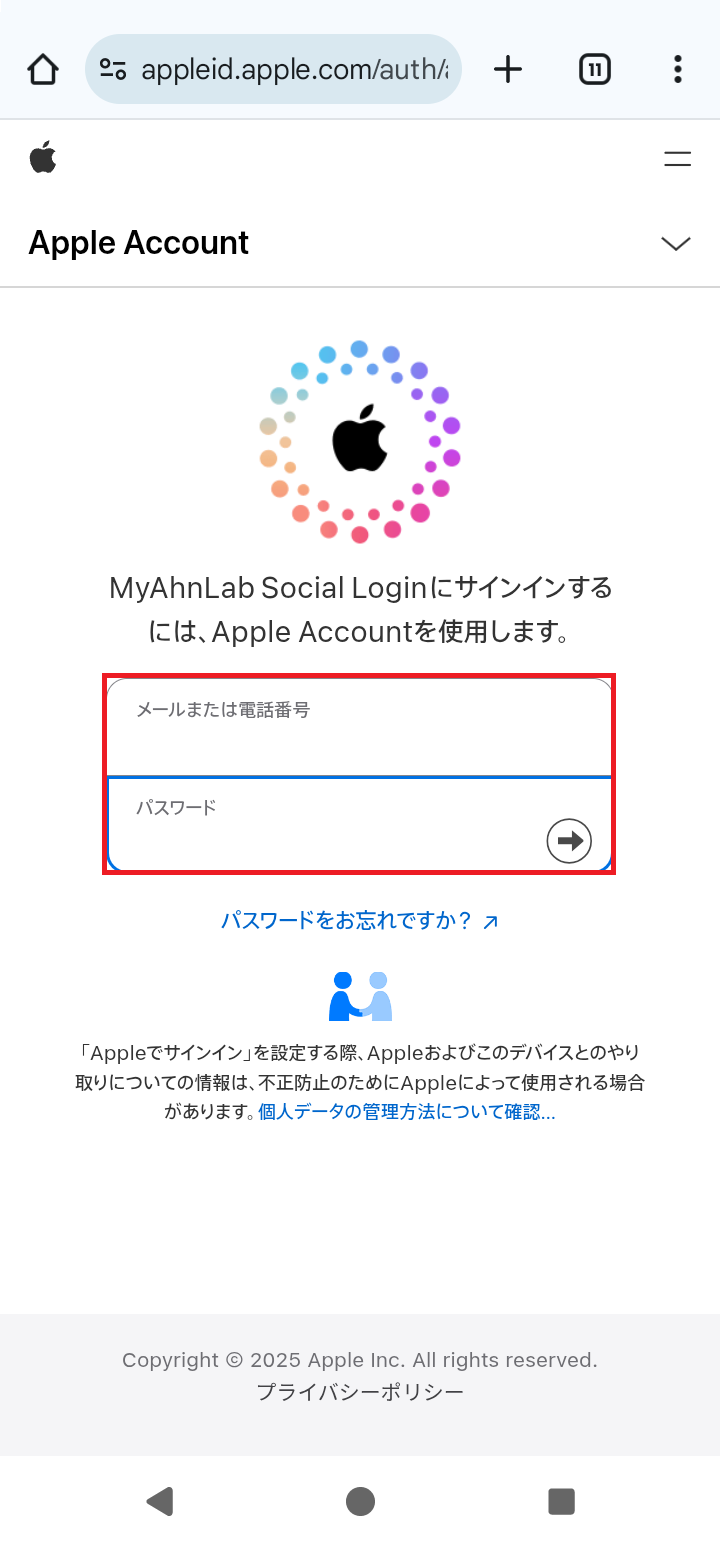Image resolution: width=720 pixels, height=1543 pixels.
Task: Tap the パスワード field
Action: [330, 826]
